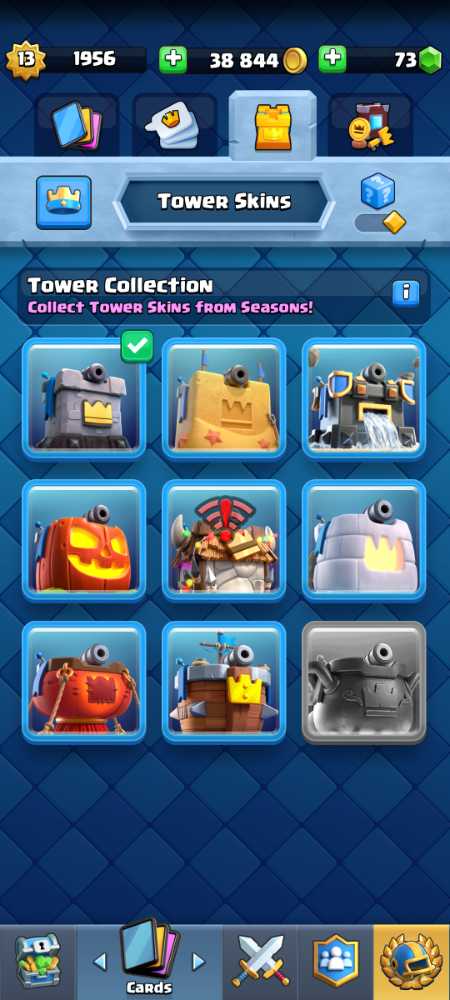Pick the jack-o'-lantern pumpkin tower skin
Viewport: 450px width, 1000px height.
[84, 540]
